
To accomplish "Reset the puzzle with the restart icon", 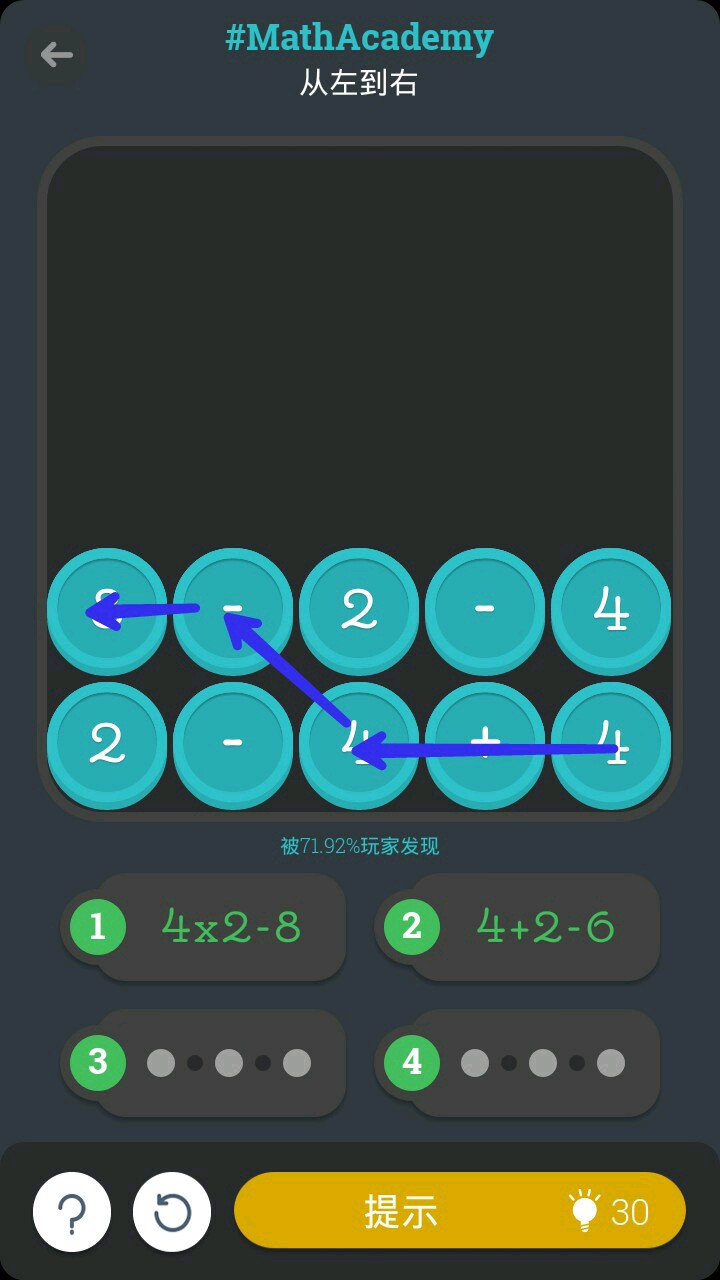I will (172, 1212).
